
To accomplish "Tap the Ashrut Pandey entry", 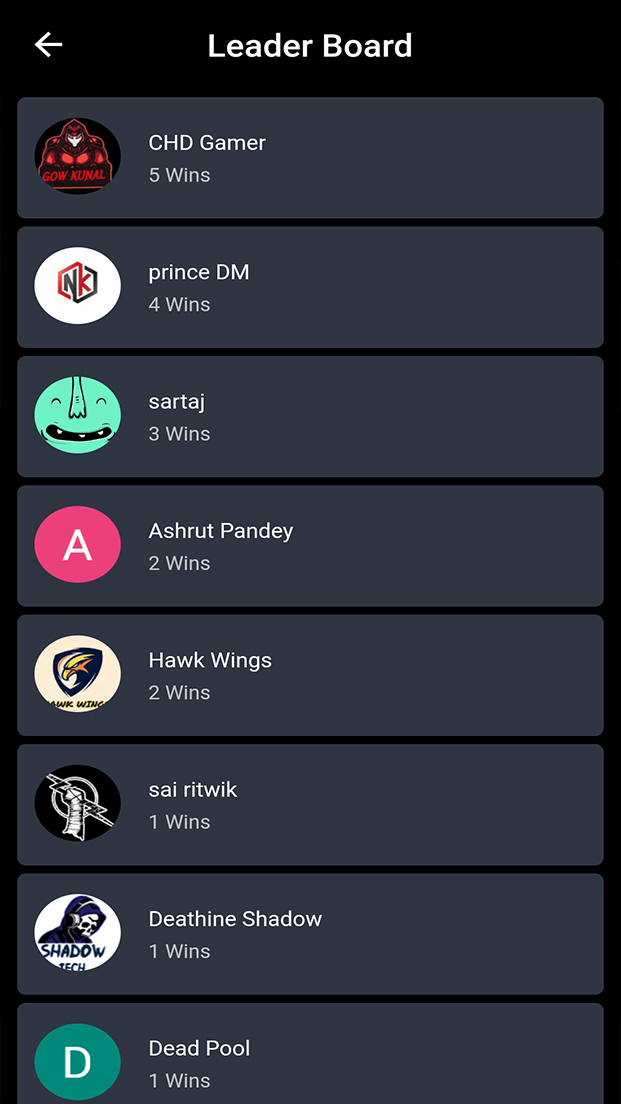I will point(310,546).
